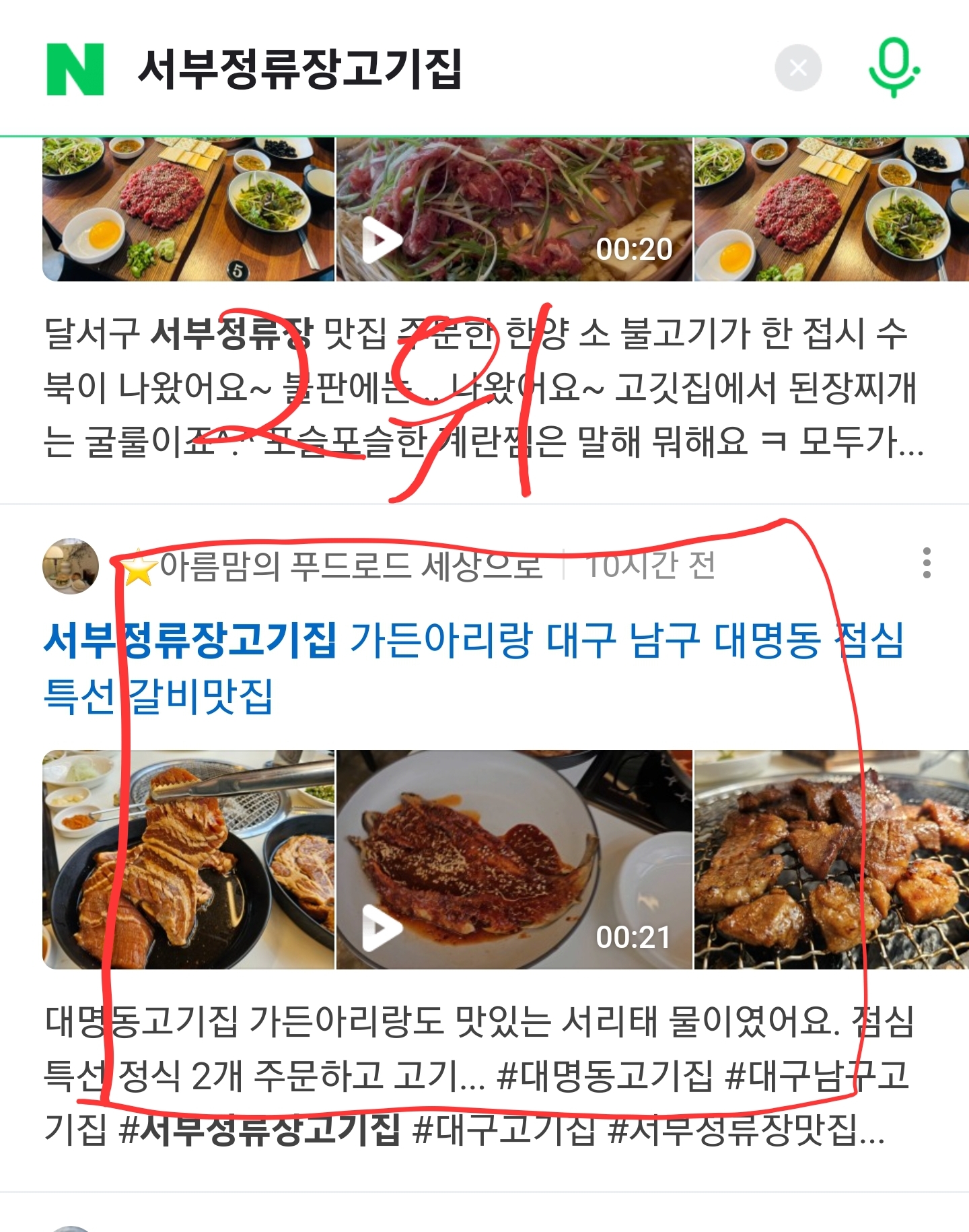This screenshot has width=969, height=1232.
Task: View the grilled meat on wire grill photo
Action: pyautogui.click(x=830, y=860)
